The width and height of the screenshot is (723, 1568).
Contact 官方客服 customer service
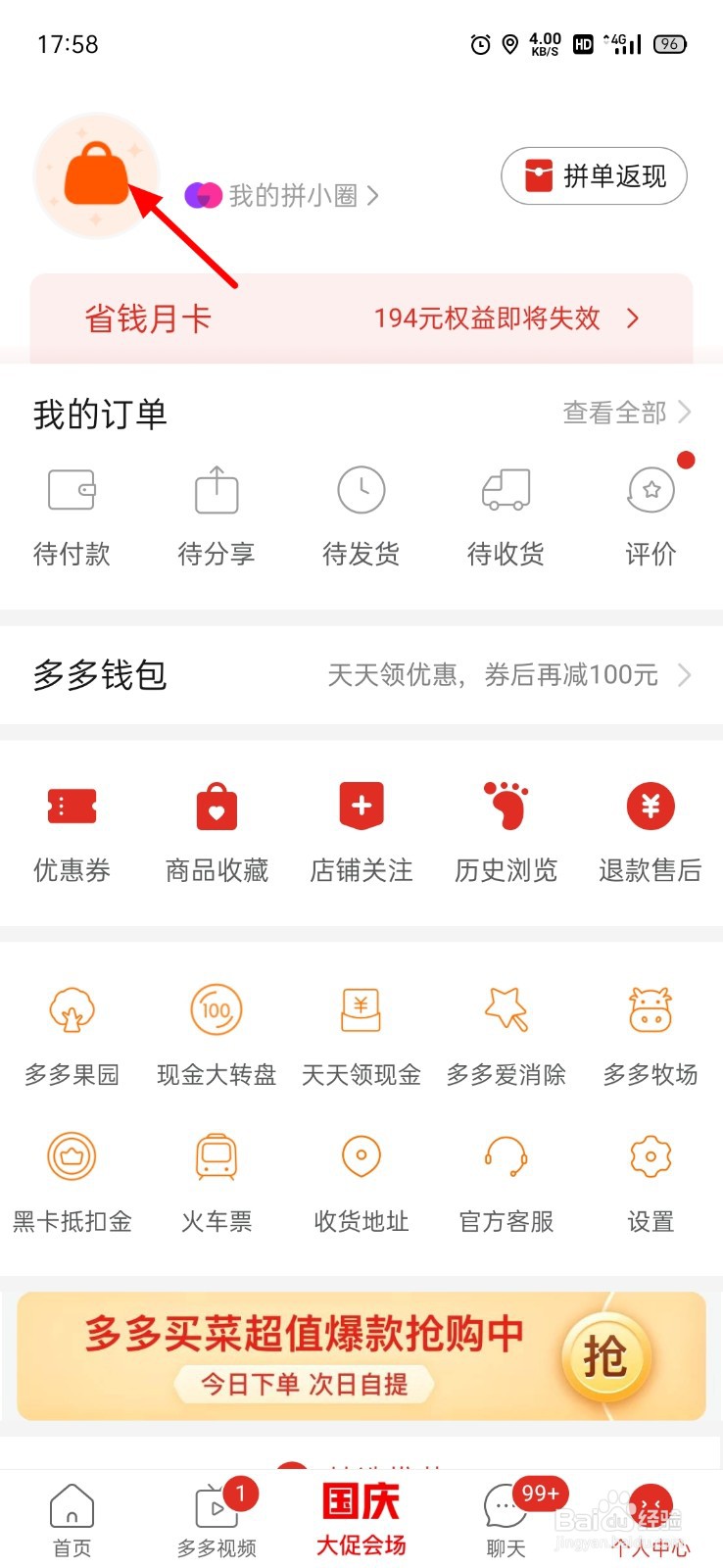(x=506, y=1183)
